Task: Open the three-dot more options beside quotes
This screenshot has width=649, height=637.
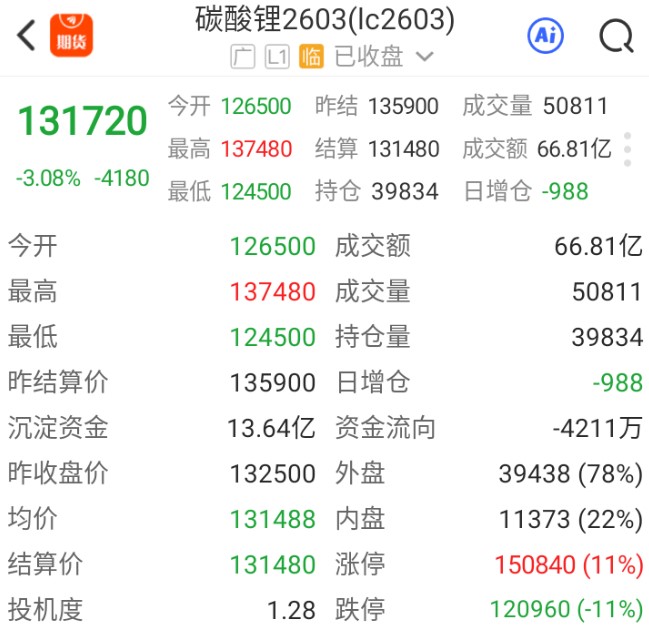Action: click(627, 149)
